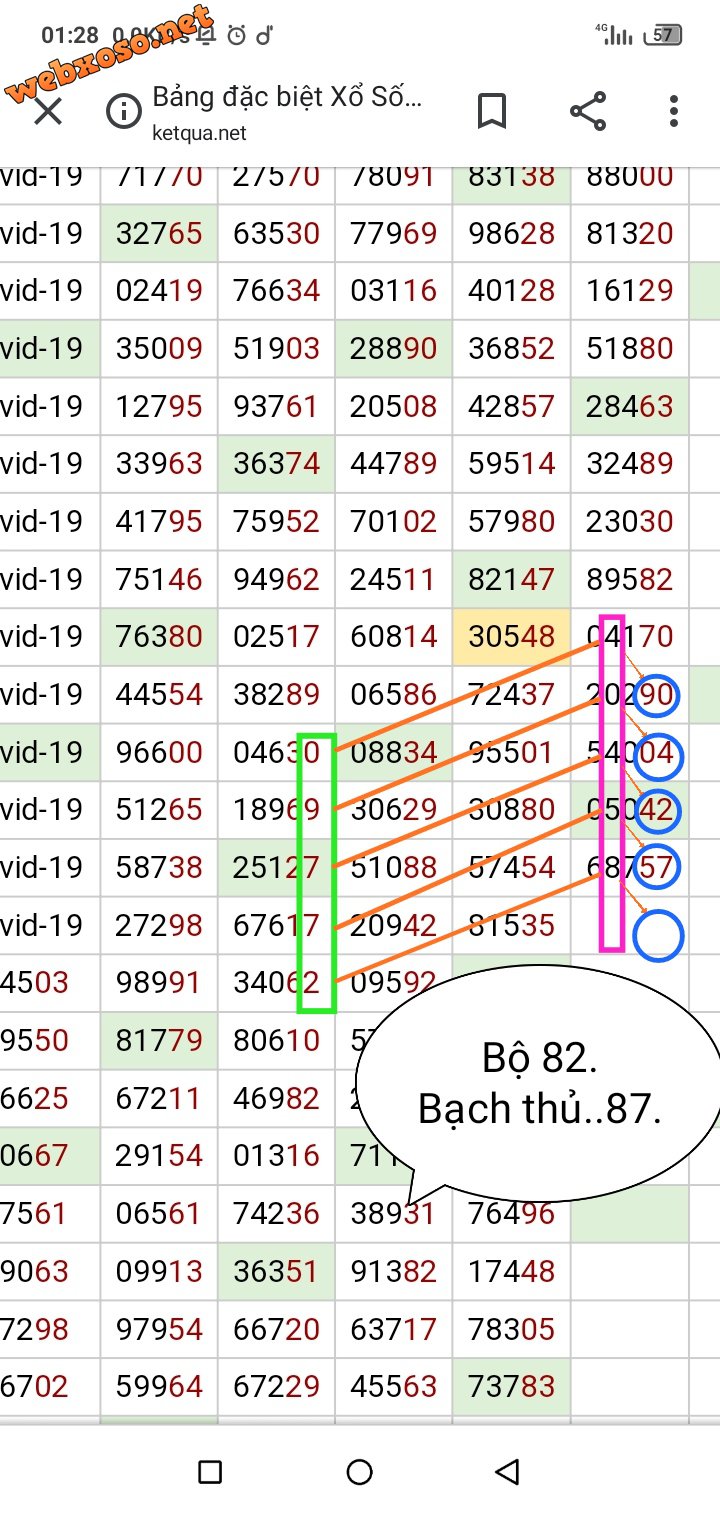
Task: View site information for ketqua.net
Action: tap(124, 111)
